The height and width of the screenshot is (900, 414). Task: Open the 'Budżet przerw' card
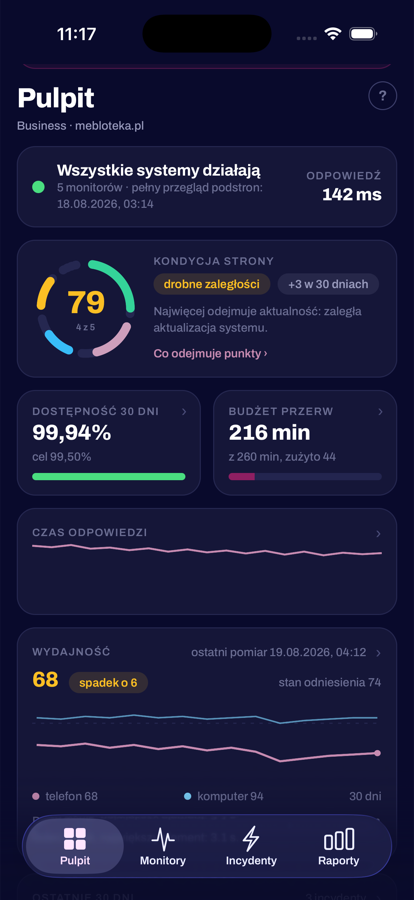coord(305,443)
